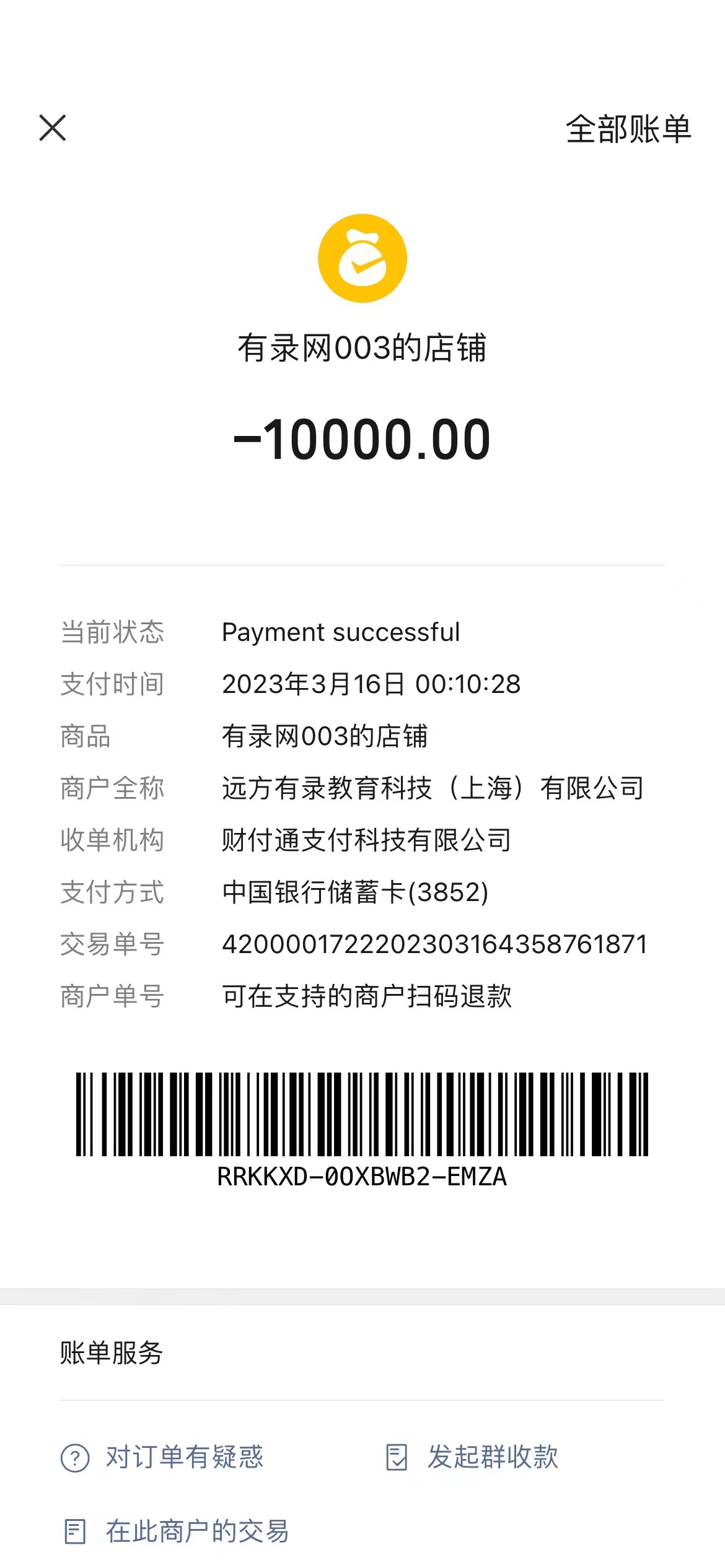Open 全部账单 (all bills)

coord(628,129)
